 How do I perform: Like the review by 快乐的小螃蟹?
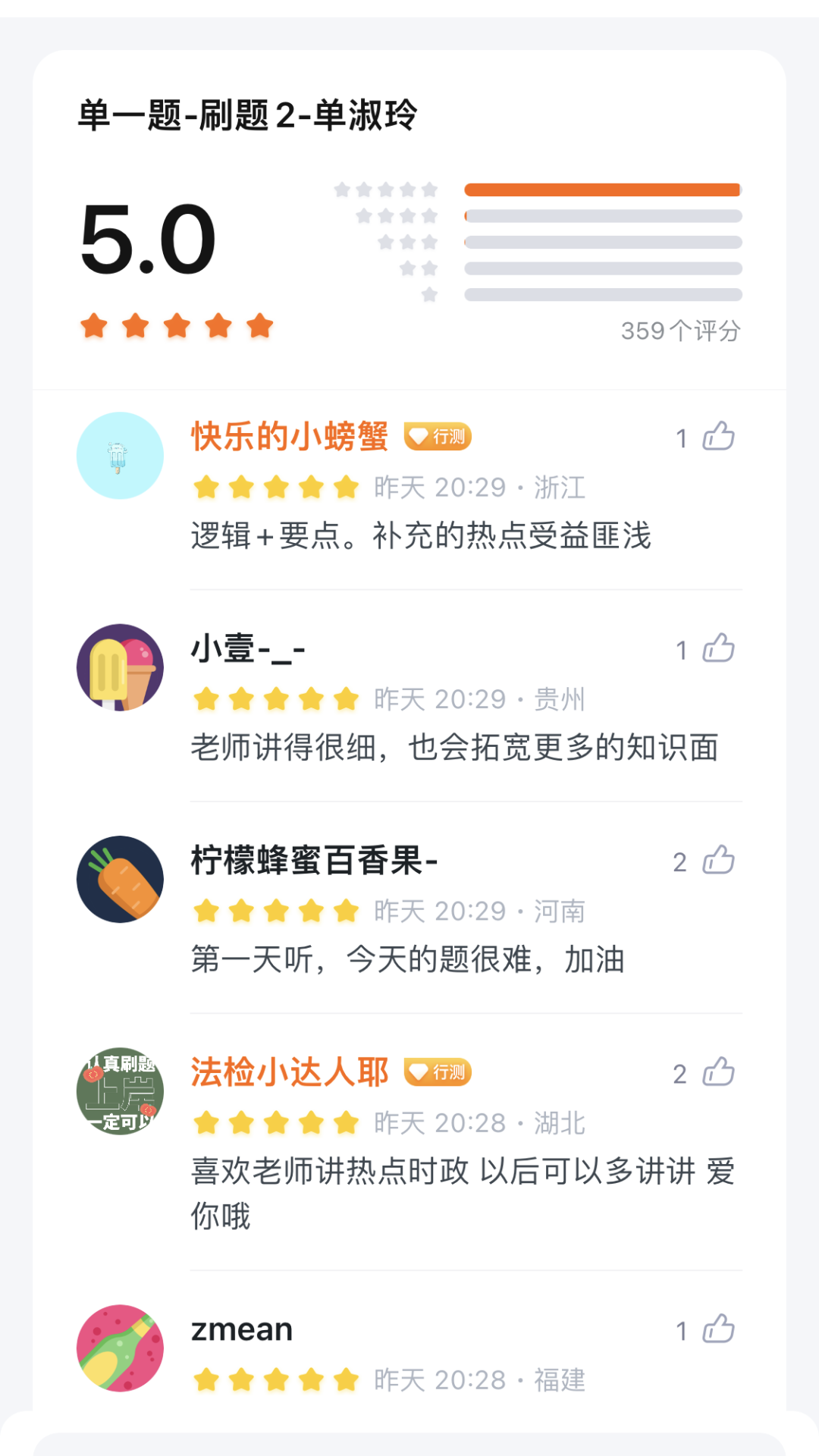718,437
